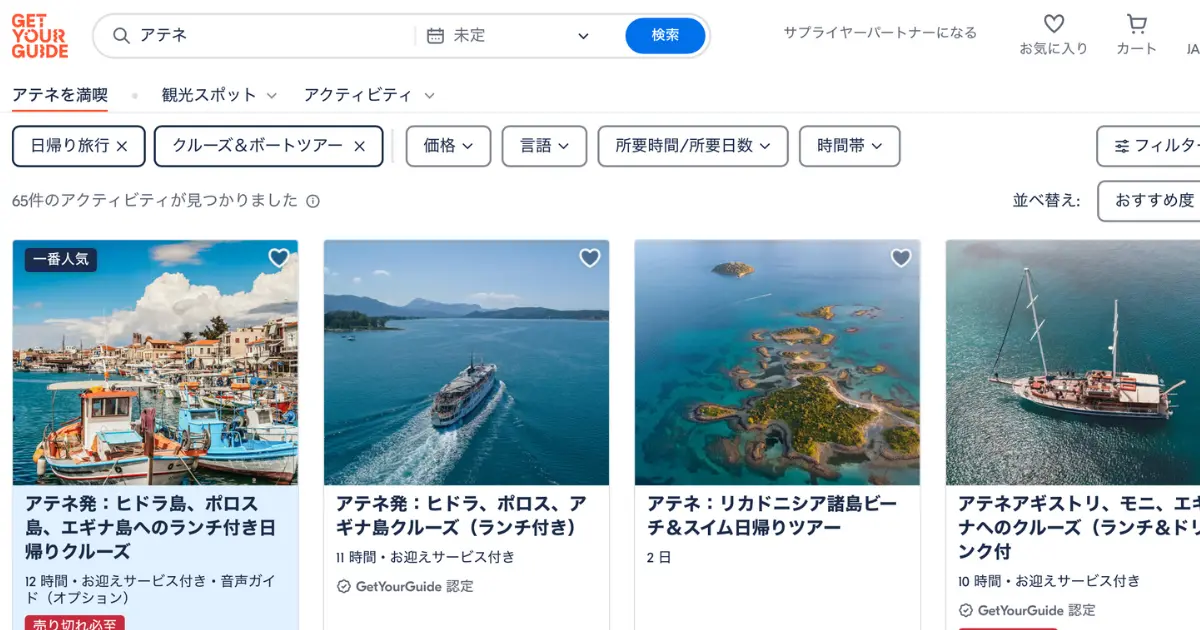
Task: Open the 時間帯 filter dropdown
Action: 849,146
